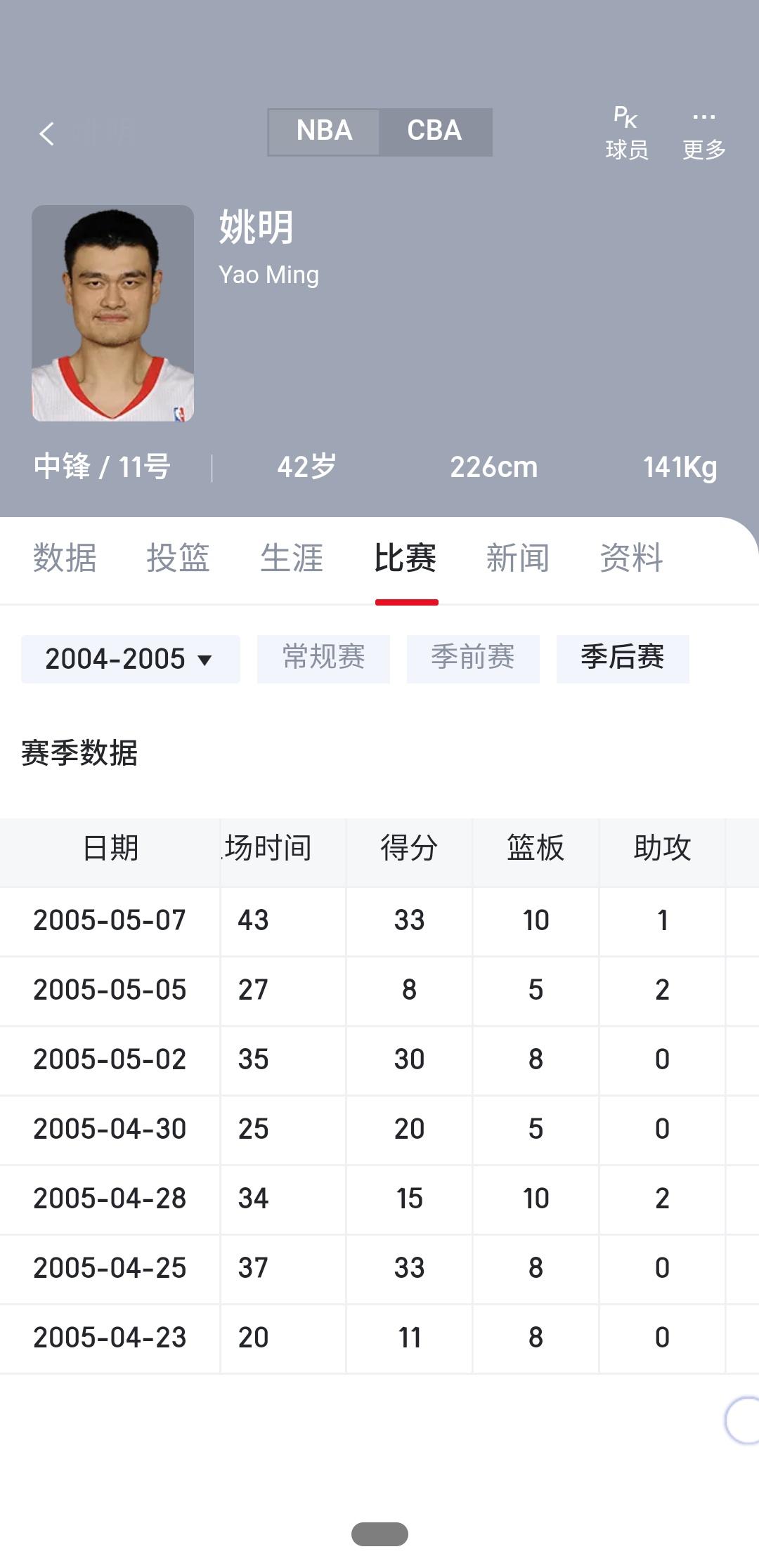Open the 2005-05-07 game row
This screenshot has width=759, height=1568.
[x=379, y=921]
